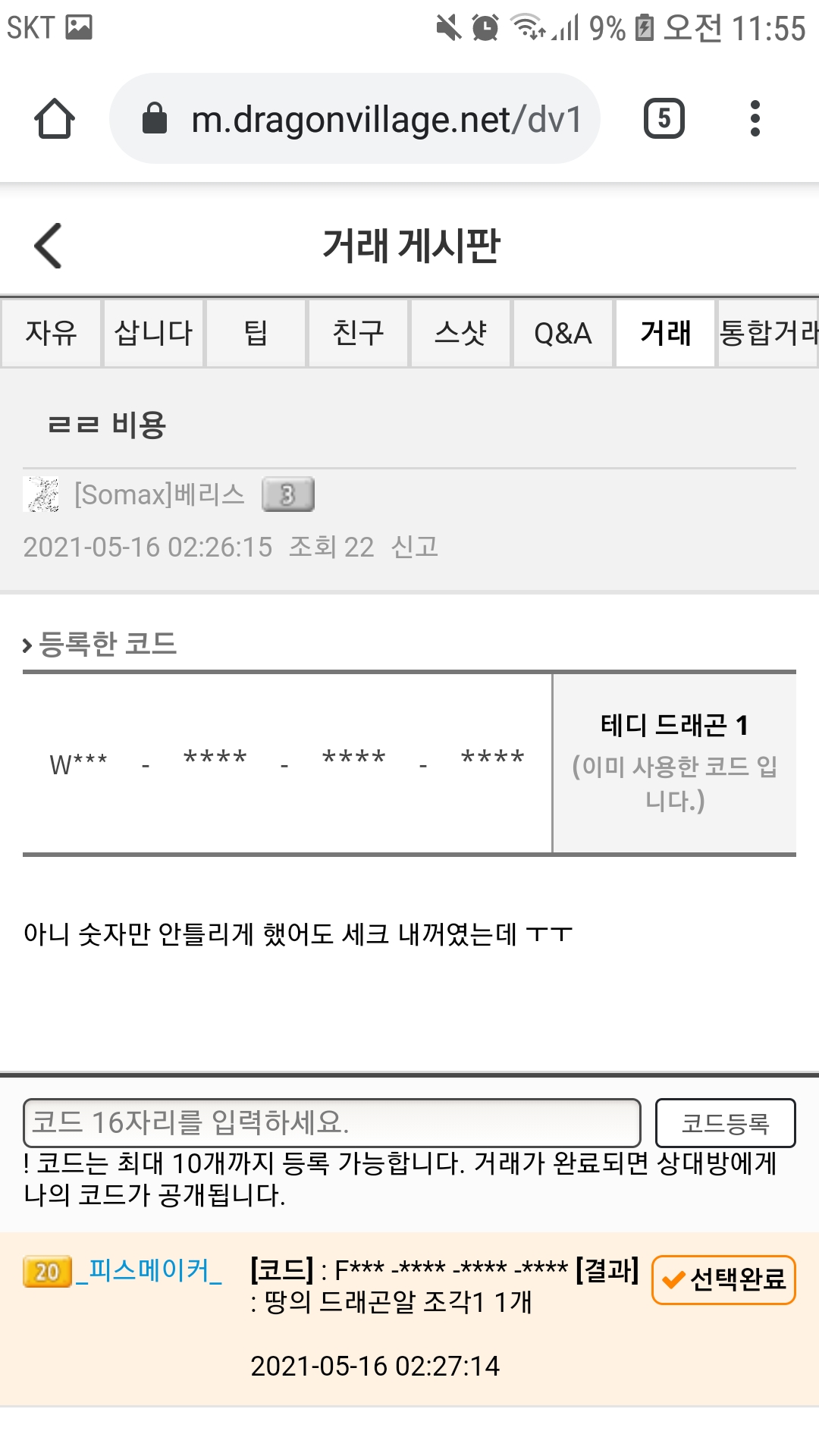The height and width of the screenshot is (1456, 819).
Task: Tap the URL address bar
Action: [x=355, y=119]
